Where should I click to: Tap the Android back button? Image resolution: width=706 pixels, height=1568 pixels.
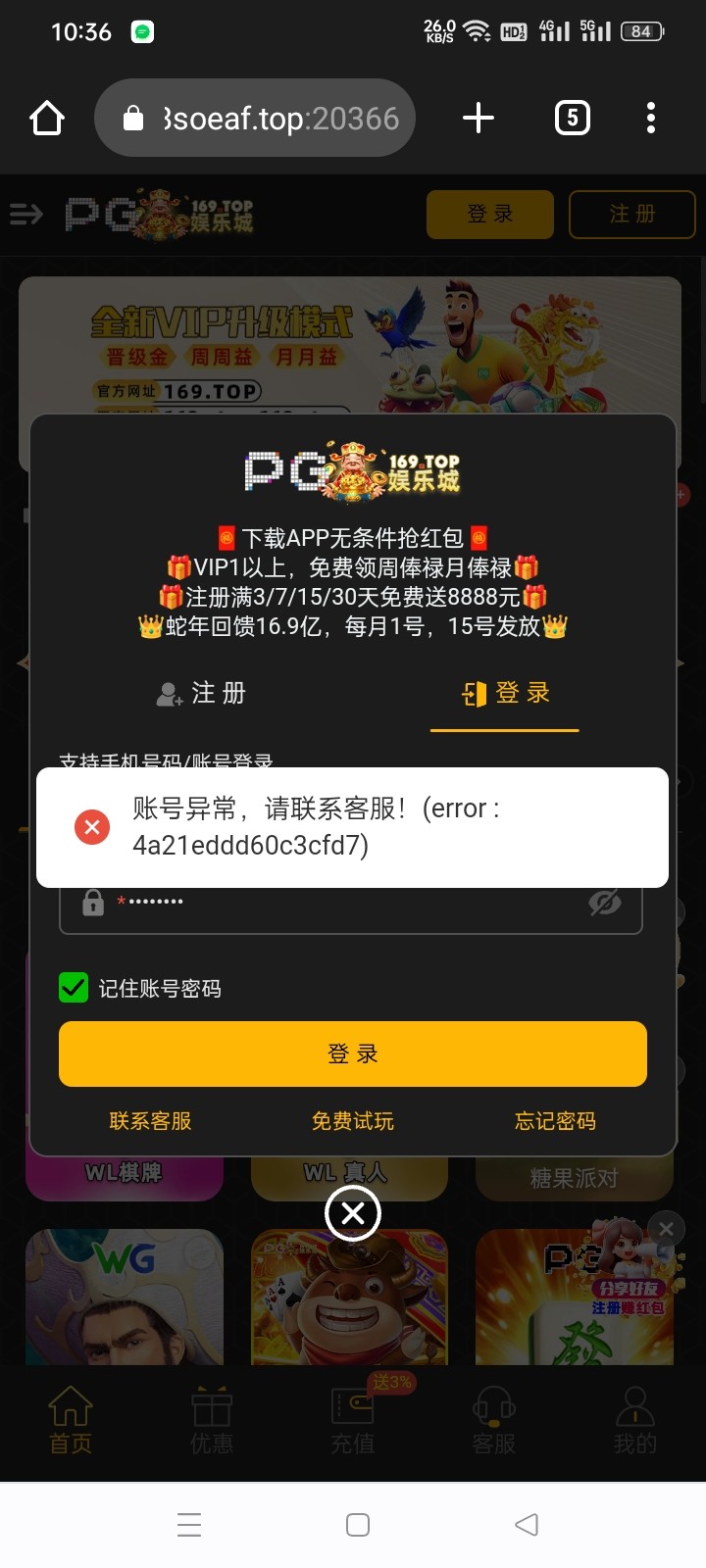pos(527,1524)
